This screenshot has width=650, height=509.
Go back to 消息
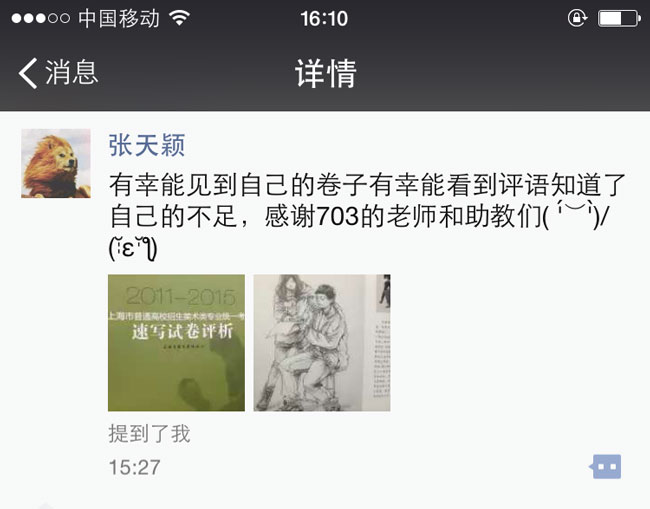58,73
